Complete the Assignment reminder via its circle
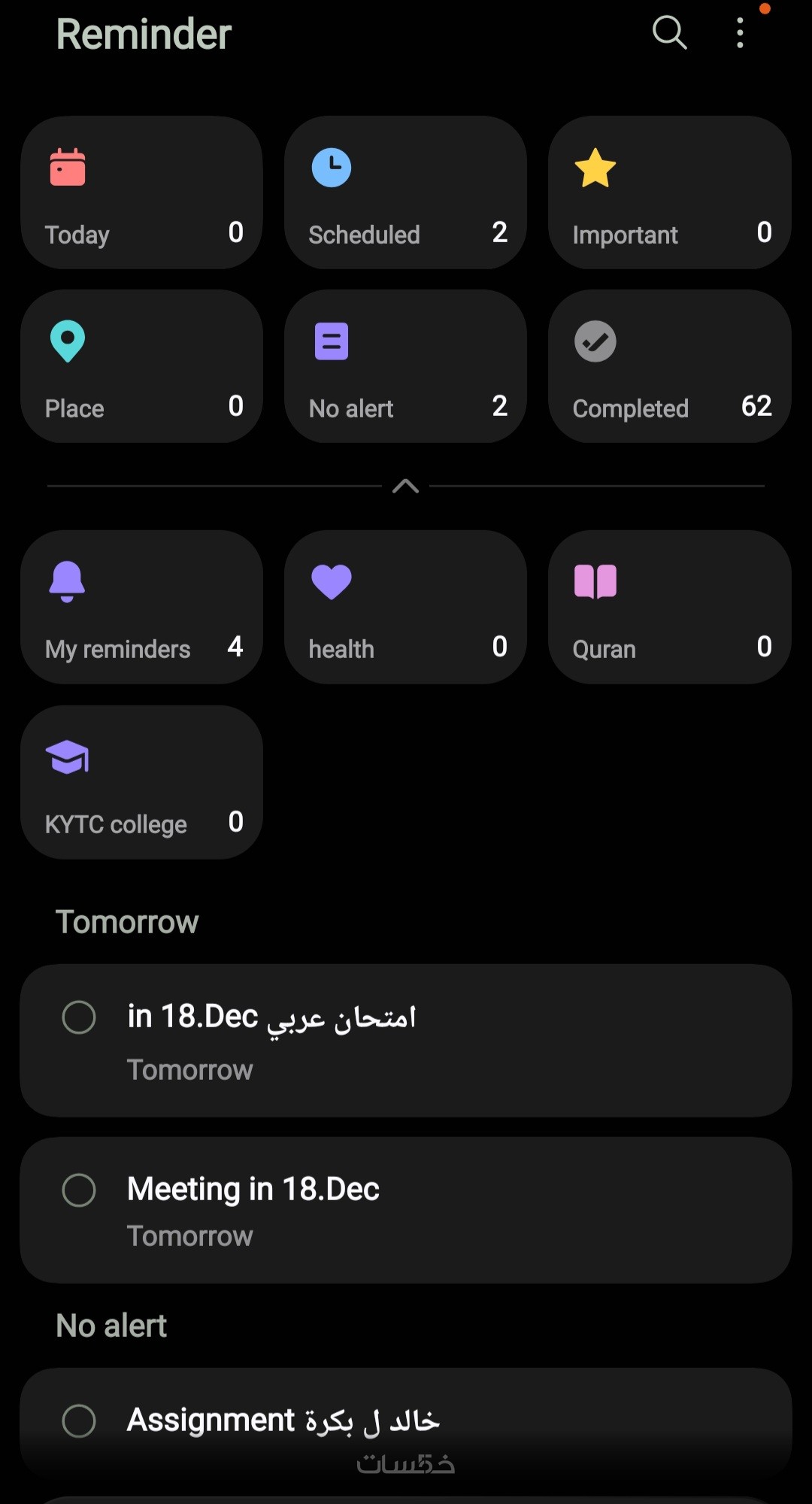 [x=79, y=1421]
